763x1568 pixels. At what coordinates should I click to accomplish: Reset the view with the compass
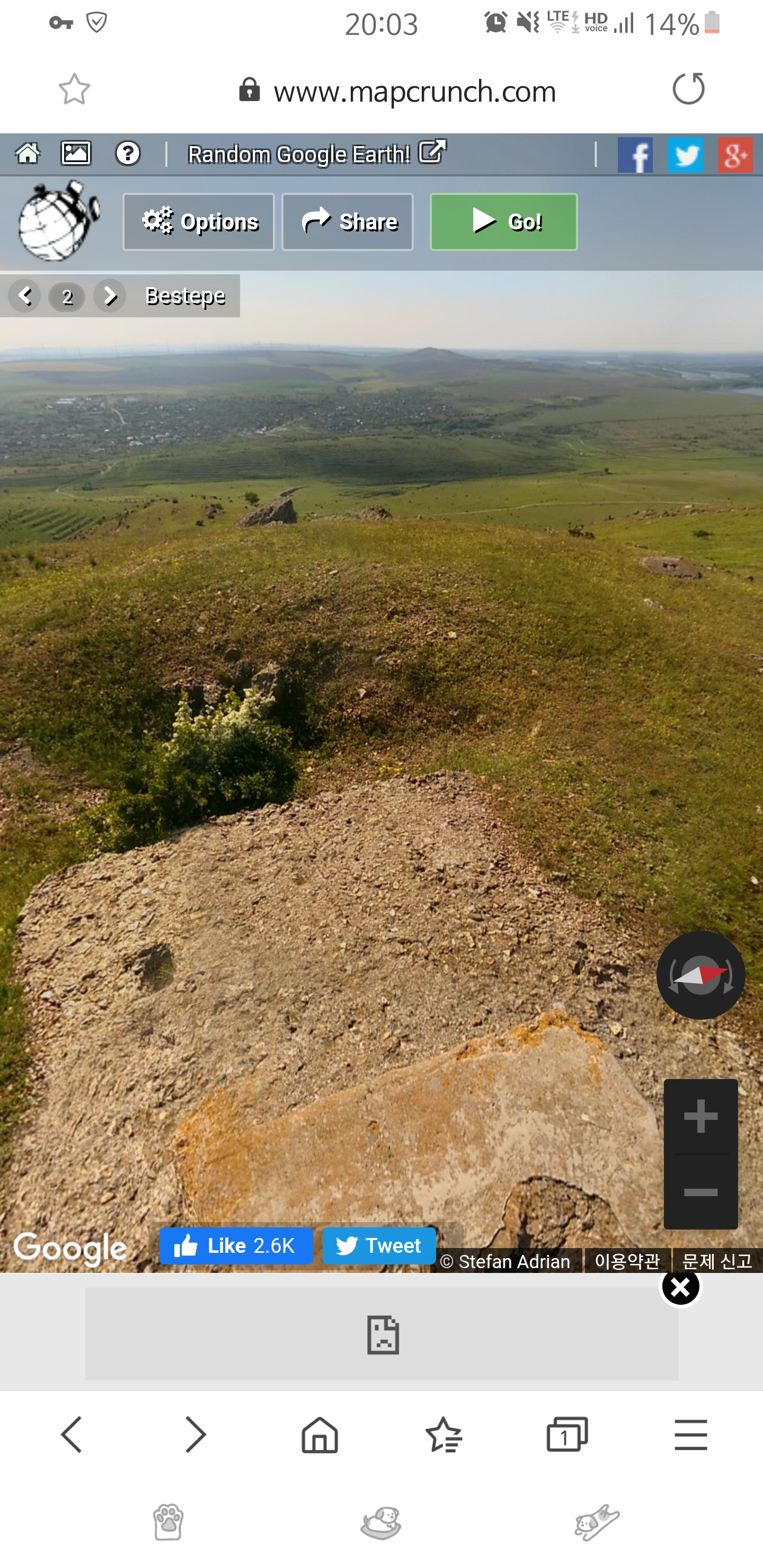(700, 975)
